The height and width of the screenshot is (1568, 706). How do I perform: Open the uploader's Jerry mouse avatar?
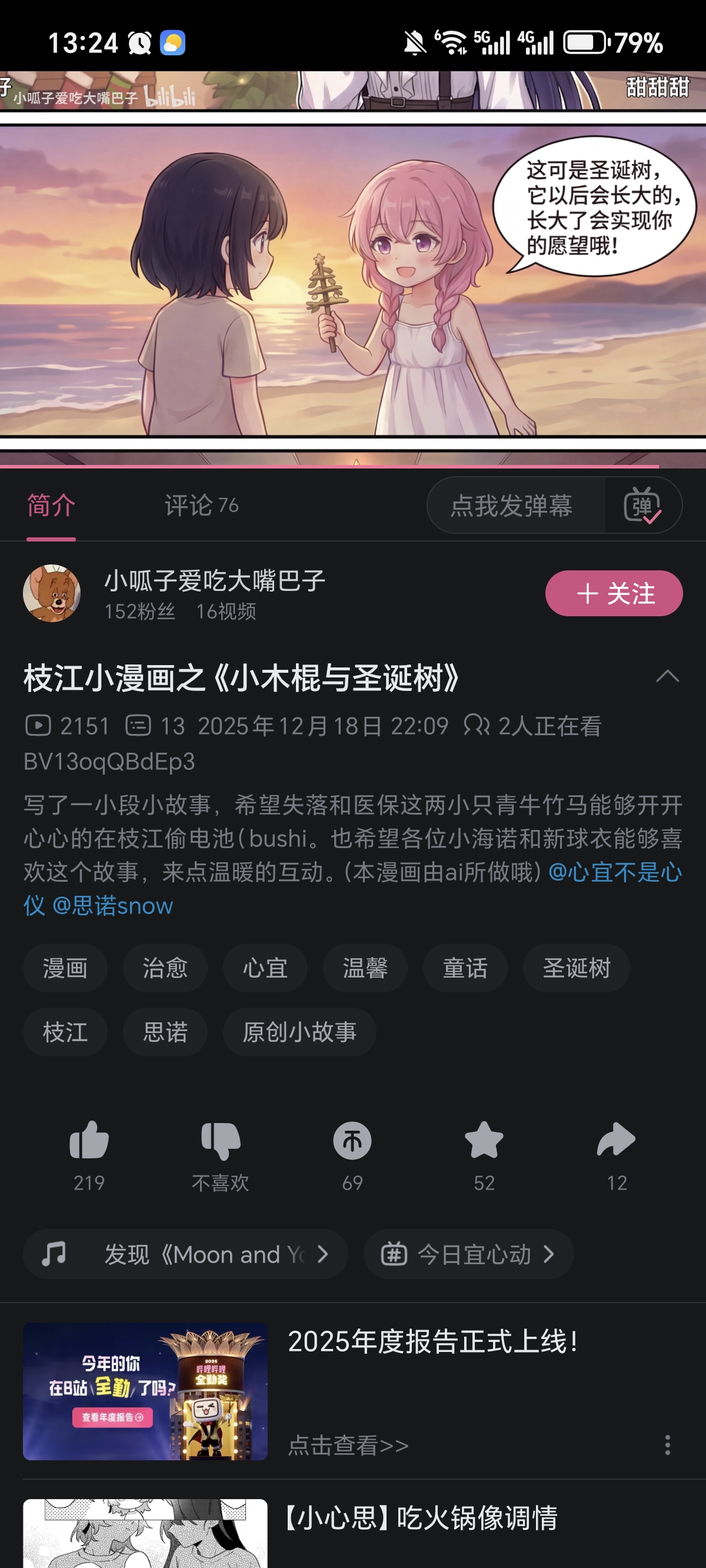point(52,593)
